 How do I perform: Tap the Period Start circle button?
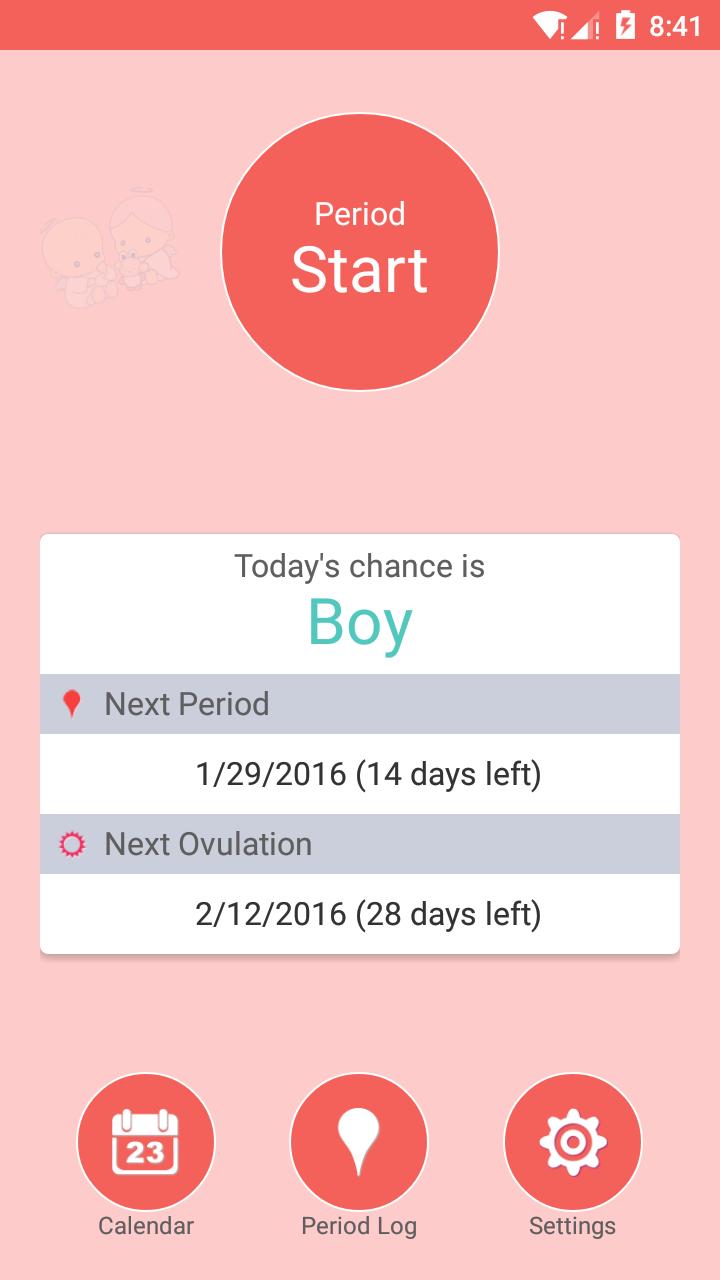coord(359,250)
